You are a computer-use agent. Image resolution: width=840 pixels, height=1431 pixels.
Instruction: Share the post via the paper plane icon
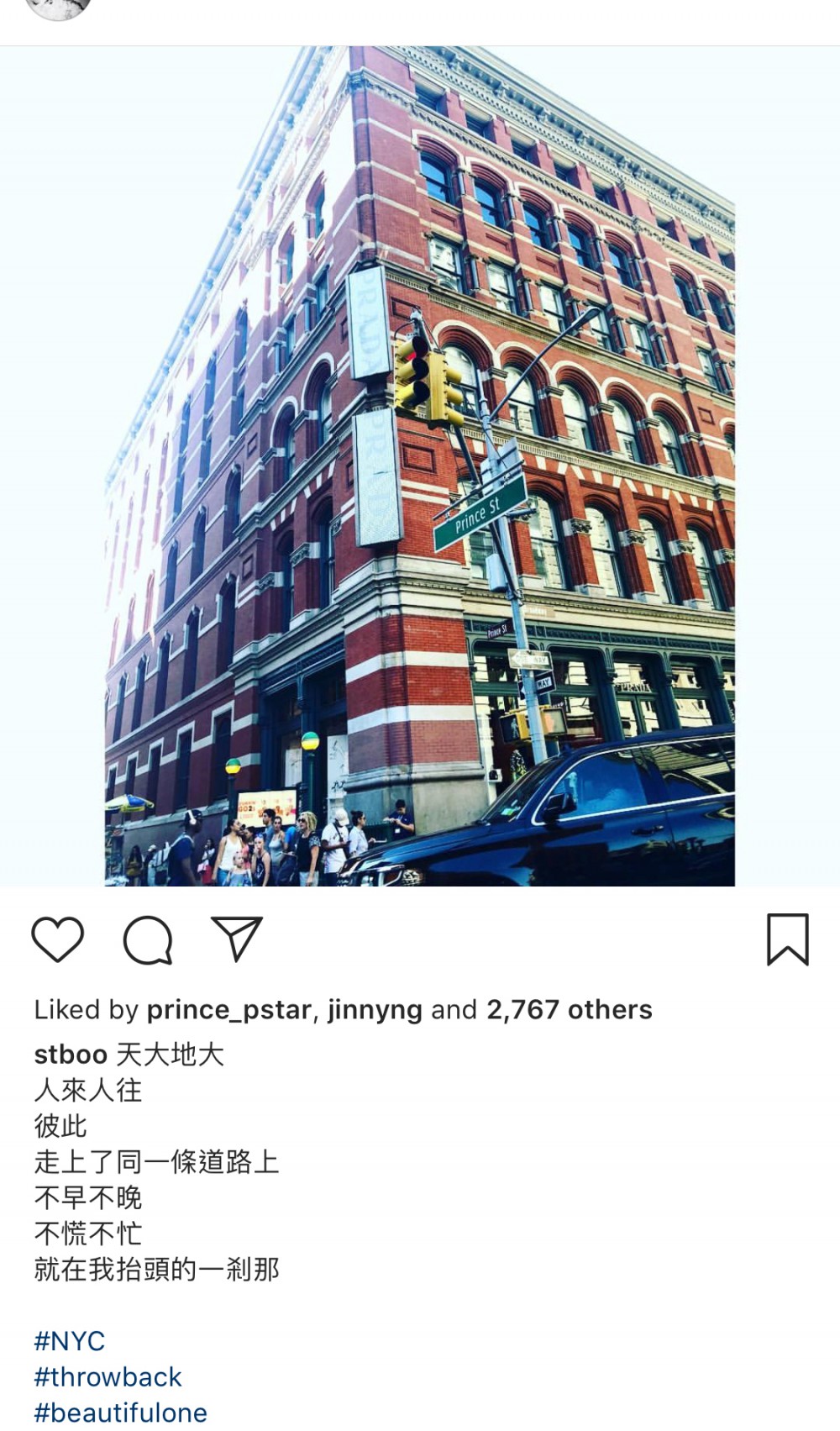[238, 941]
